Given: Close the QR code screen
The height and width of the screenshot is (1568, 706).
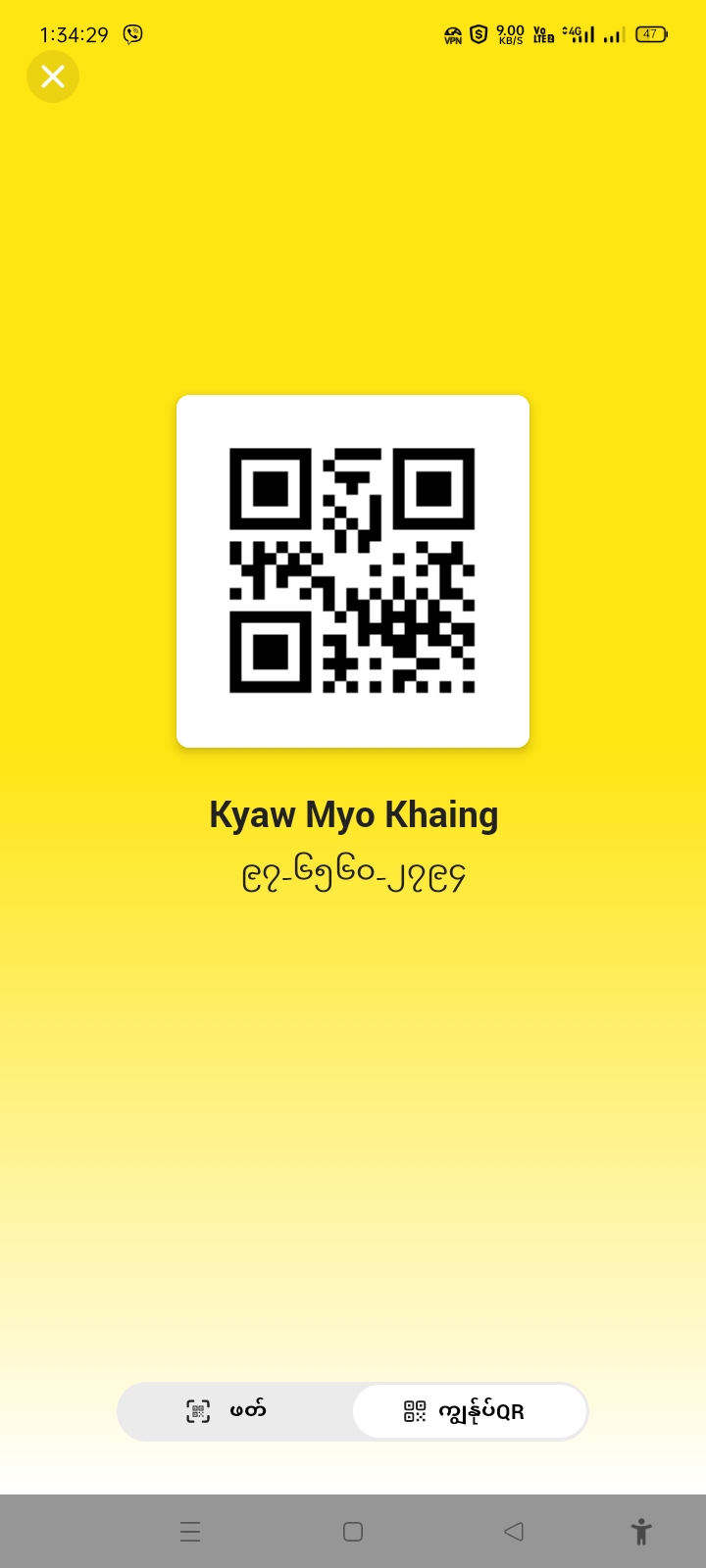Looking at the screenshot, I should [53, 76].
